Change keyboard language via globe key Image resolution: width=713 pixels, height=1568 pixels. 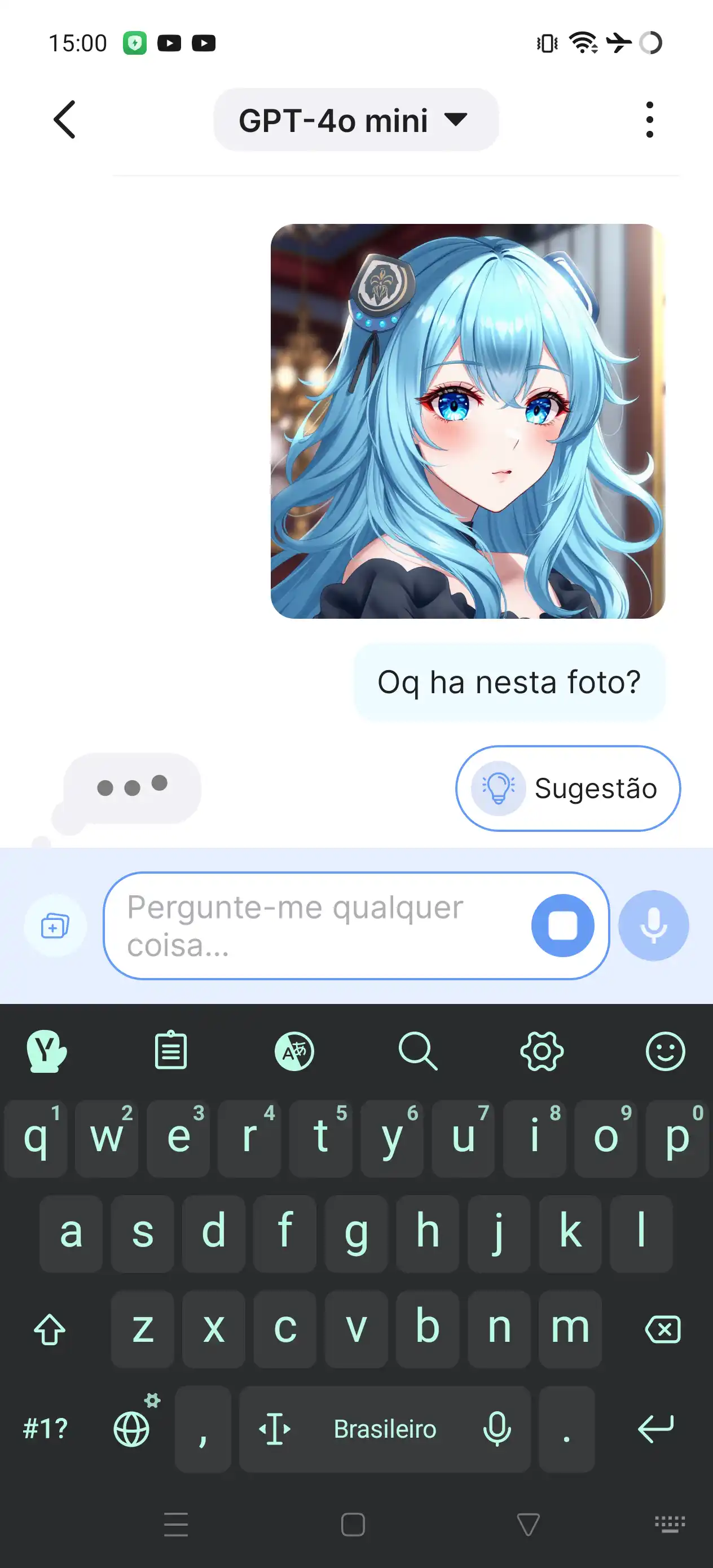coord(131,1428)
